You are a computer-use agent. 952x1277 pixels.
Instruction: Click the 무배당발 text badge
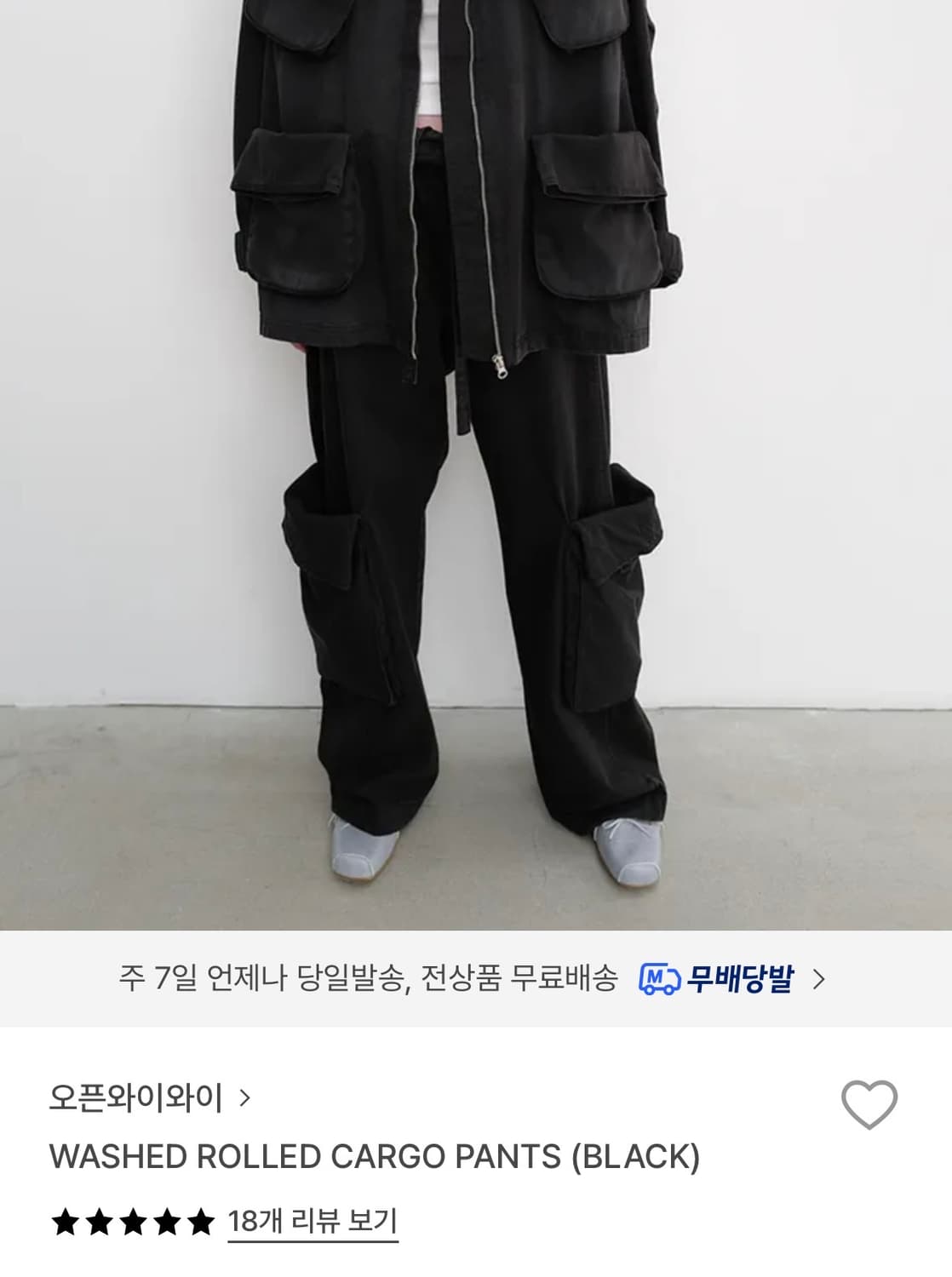[x=741, y=981]
